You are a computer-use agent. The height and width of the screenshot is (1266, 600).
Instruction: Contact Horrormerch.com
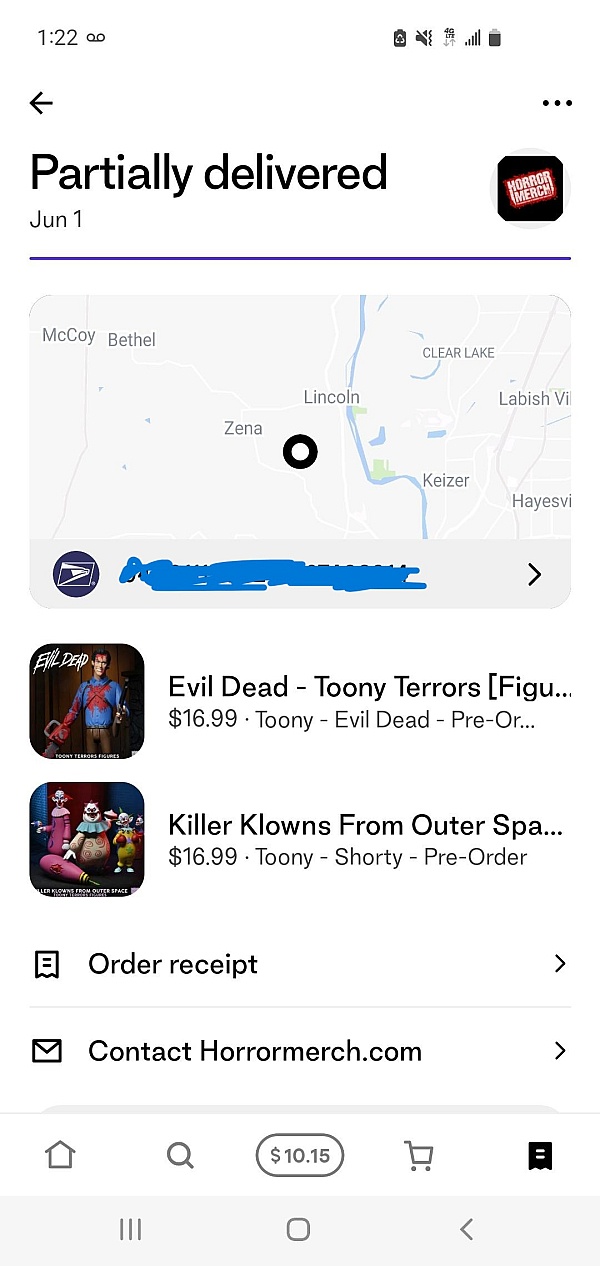(x=300, y=1051)
